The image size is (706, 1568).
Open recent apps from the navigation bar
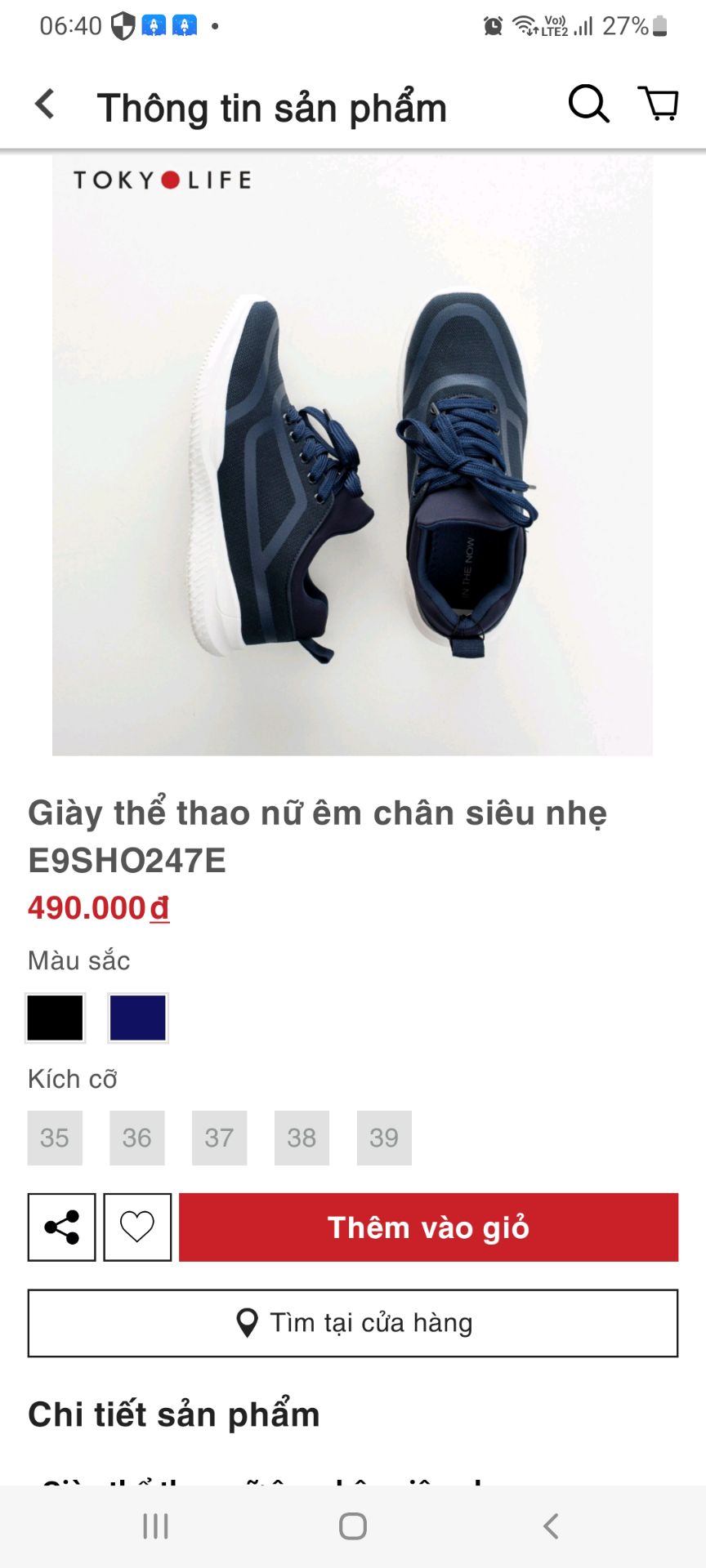tap(154, 1526)
